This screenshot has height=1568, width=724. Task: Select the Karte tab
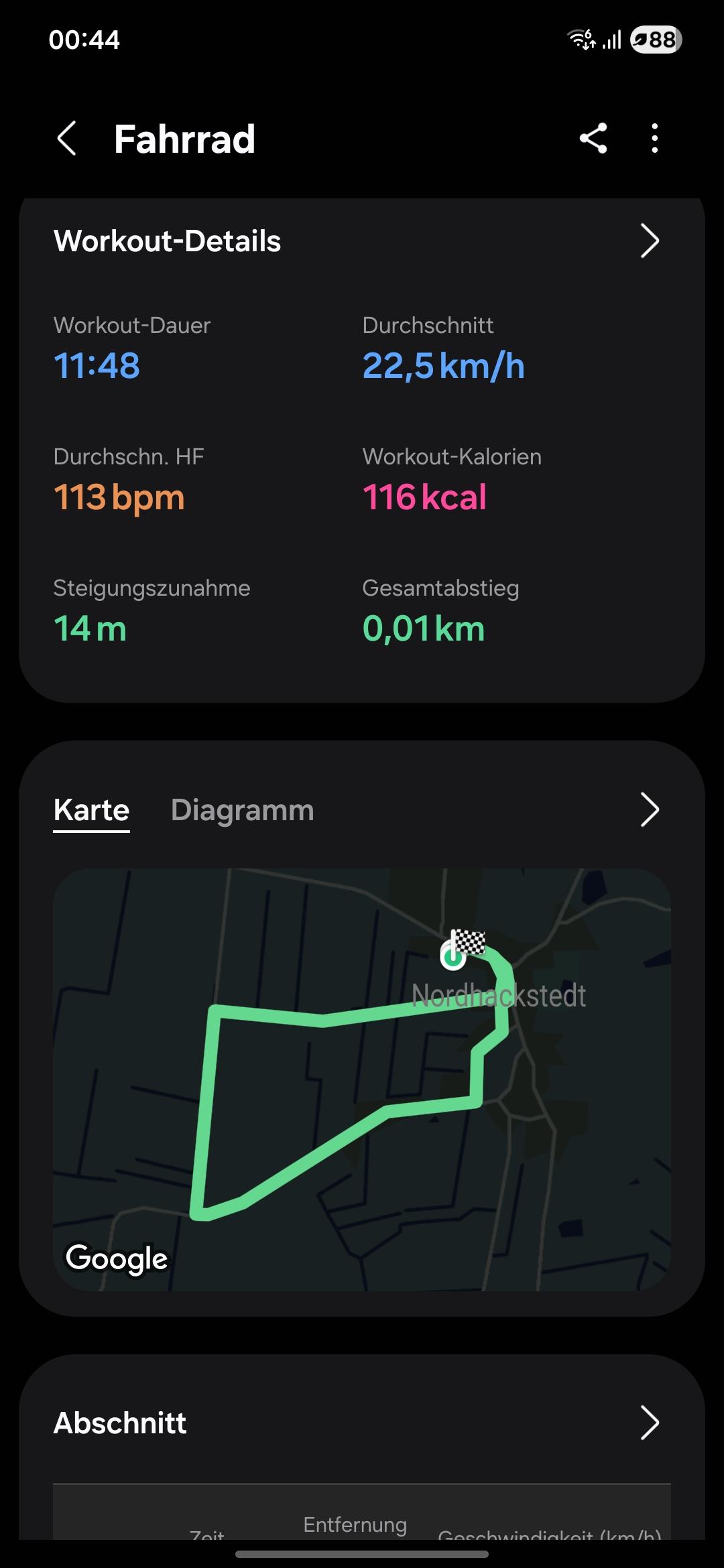coord(91,809)
